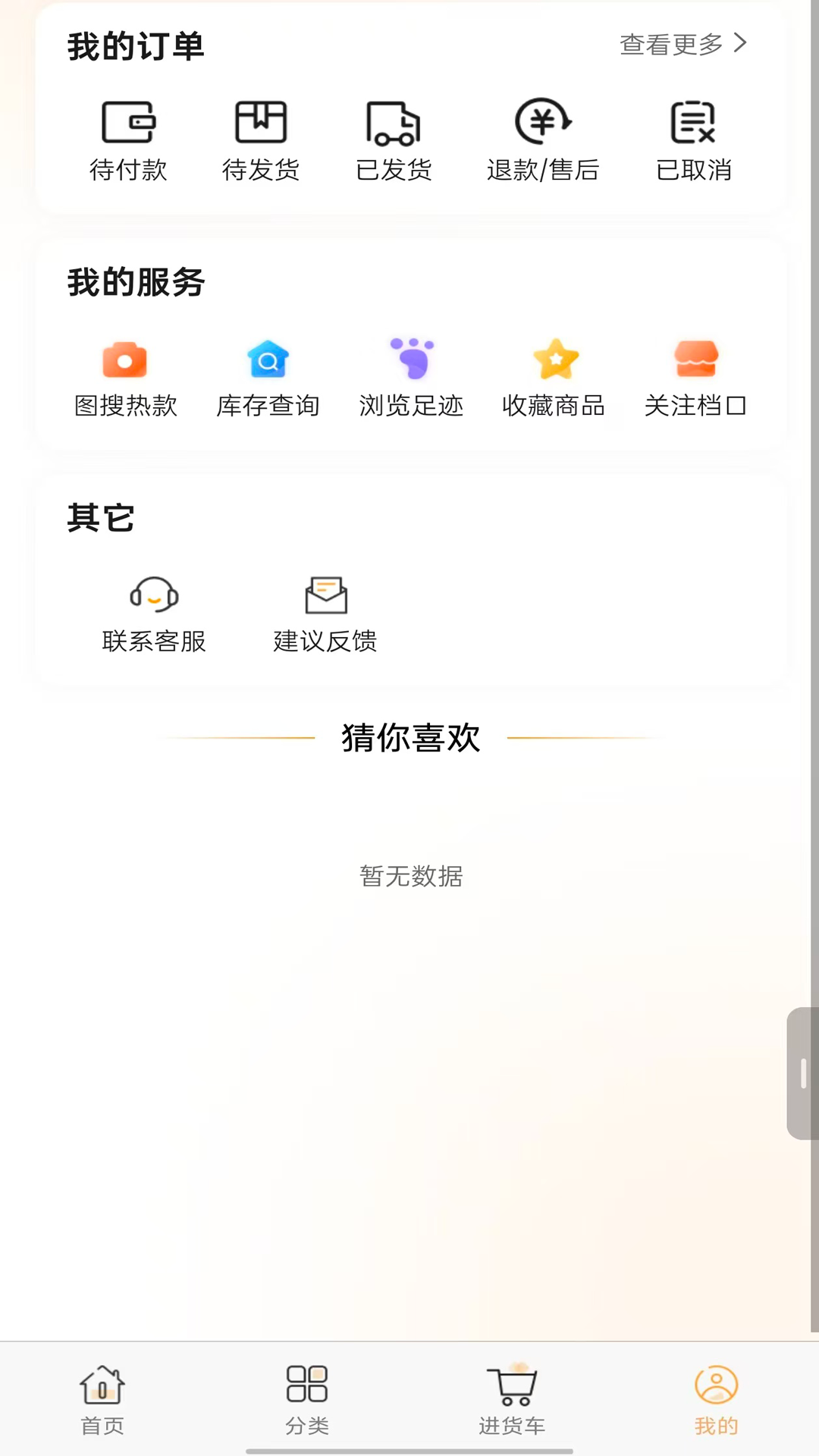
Task: View 已取消 orders
Action: 693,141
